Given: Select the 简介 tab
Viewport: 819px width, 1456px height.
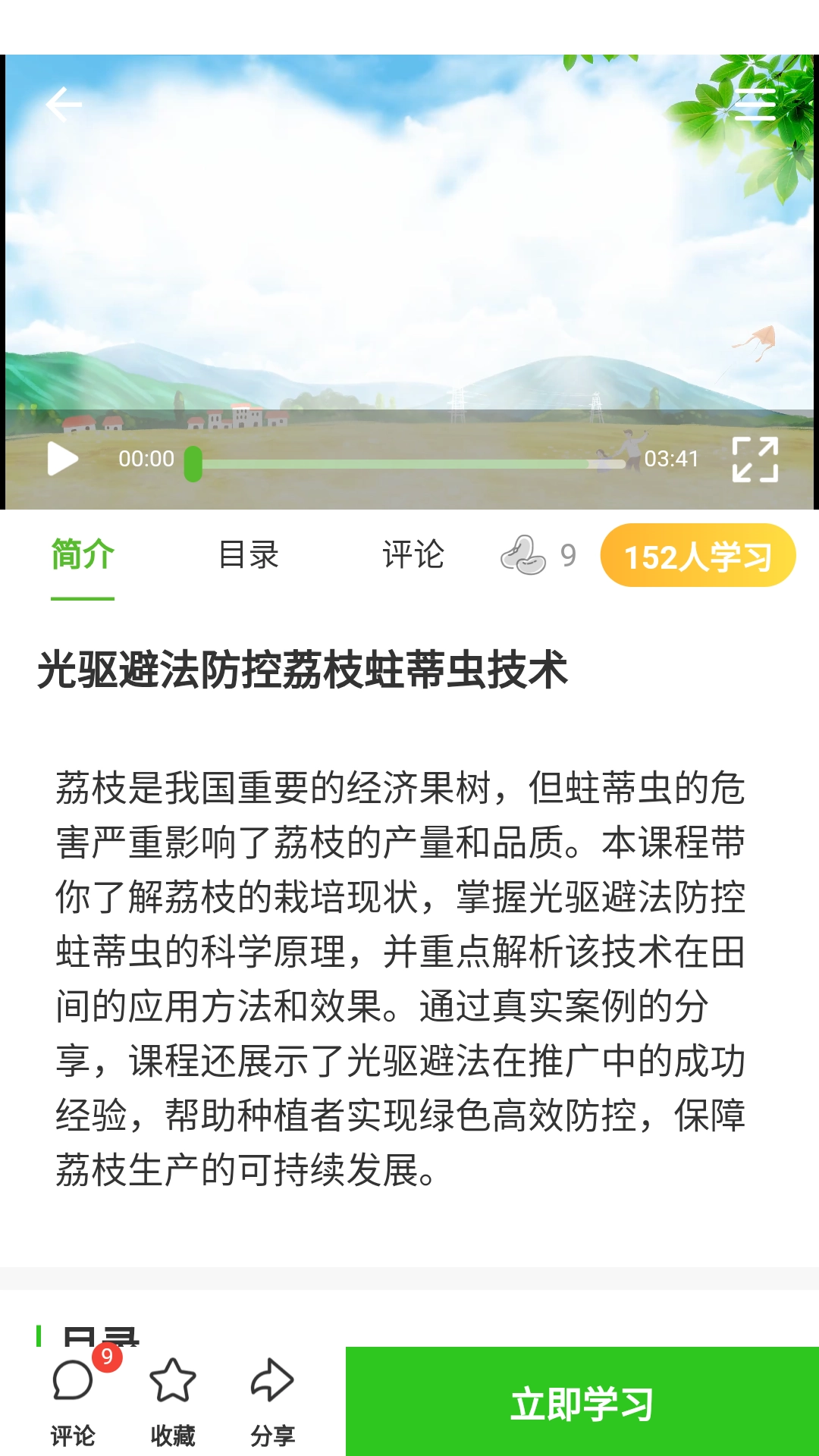Looking at the screenshot, I should [x=83, y=555].
